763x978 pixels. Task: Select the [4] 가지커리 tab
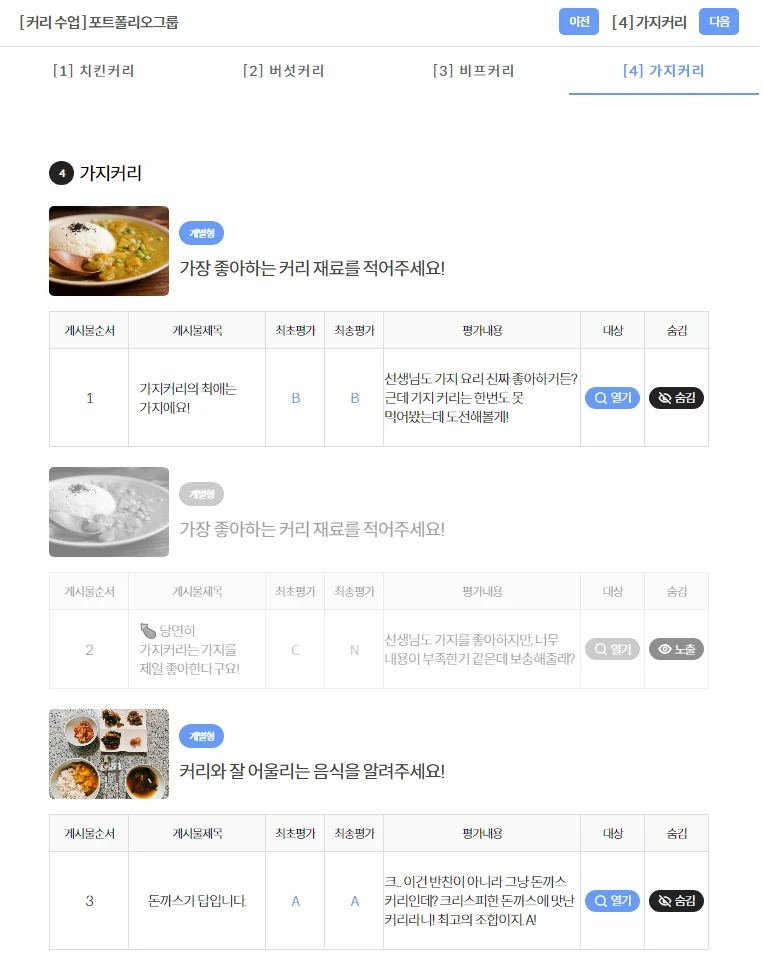click(x=663, y=71)
